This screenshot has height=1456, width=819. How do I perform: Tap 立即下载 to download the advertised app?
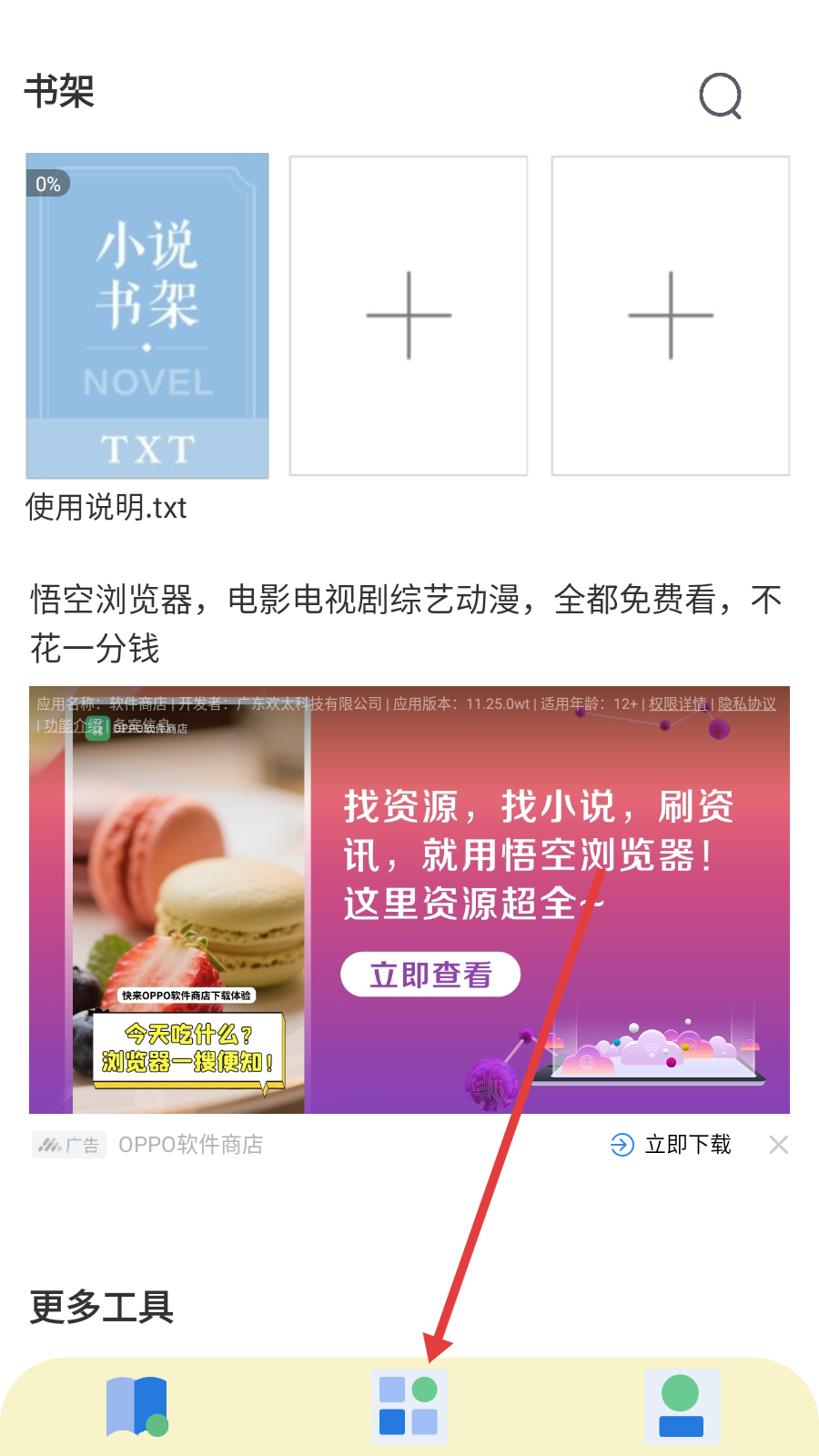click(672, 1145)
